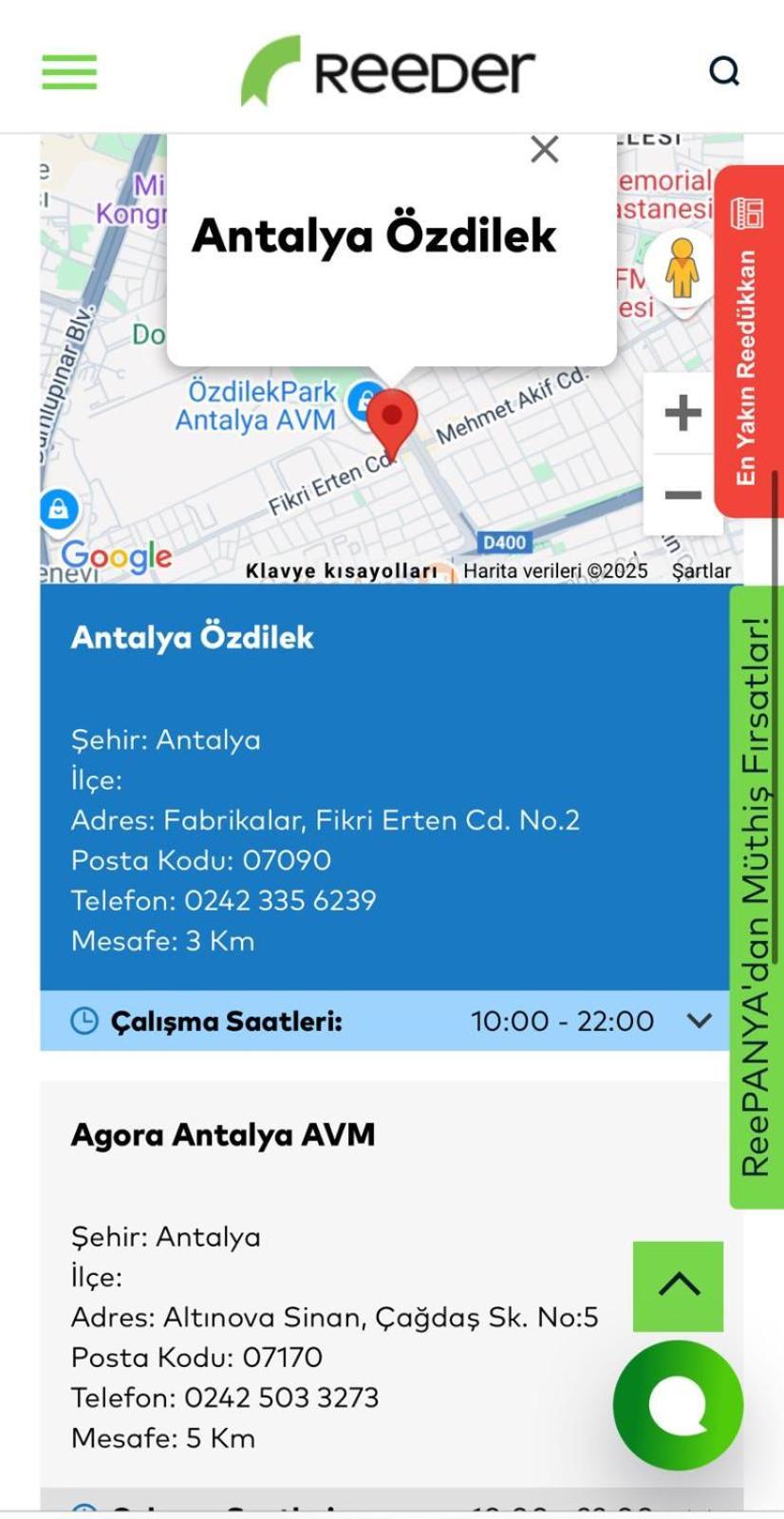784x1519 pixels.
Task: Tap the Reeder logo to go home
Action: pyautogui.click(x=388, y=71)
